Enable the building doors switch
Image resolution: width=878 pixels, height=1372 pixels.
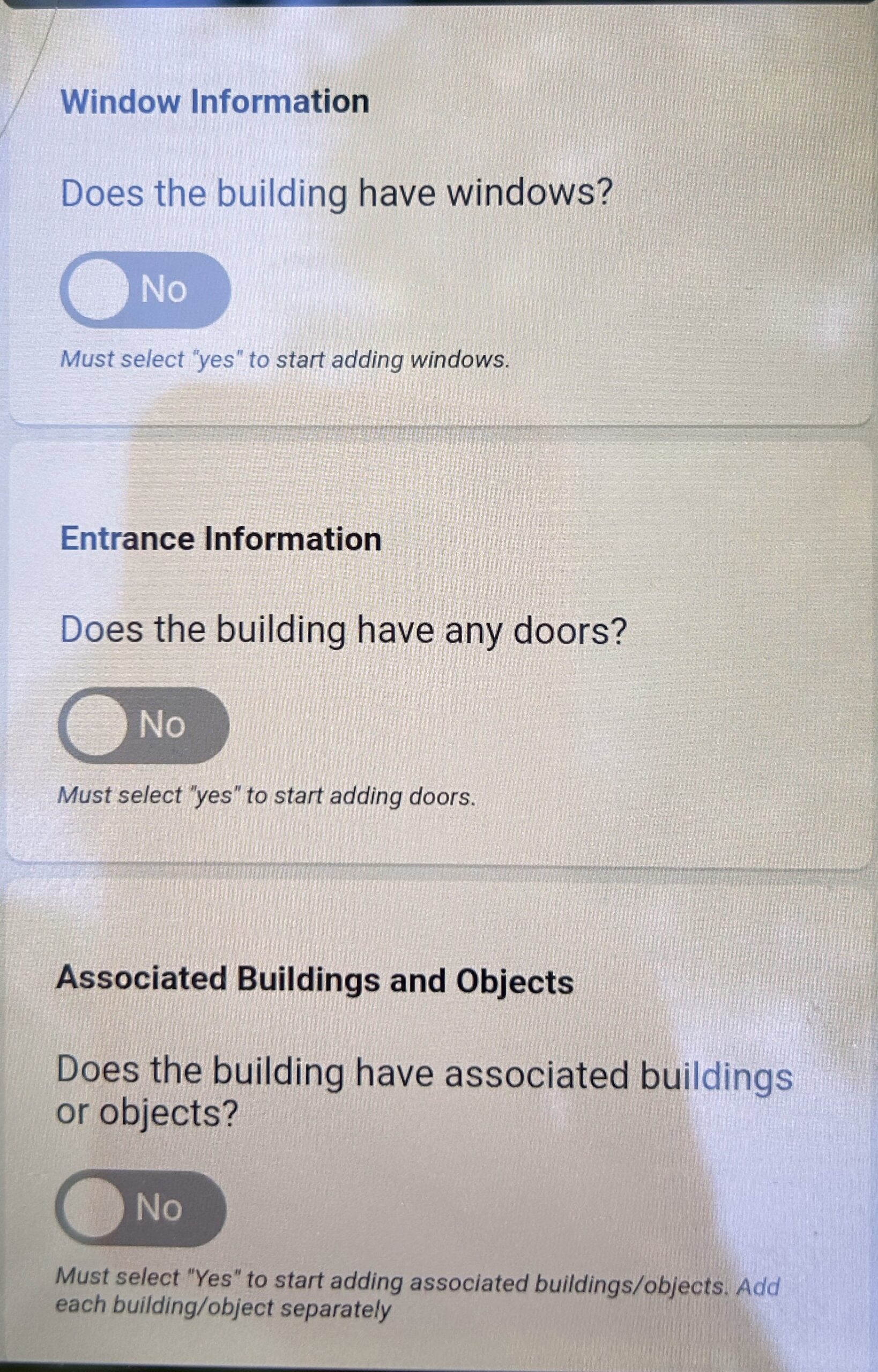point(143,725)
